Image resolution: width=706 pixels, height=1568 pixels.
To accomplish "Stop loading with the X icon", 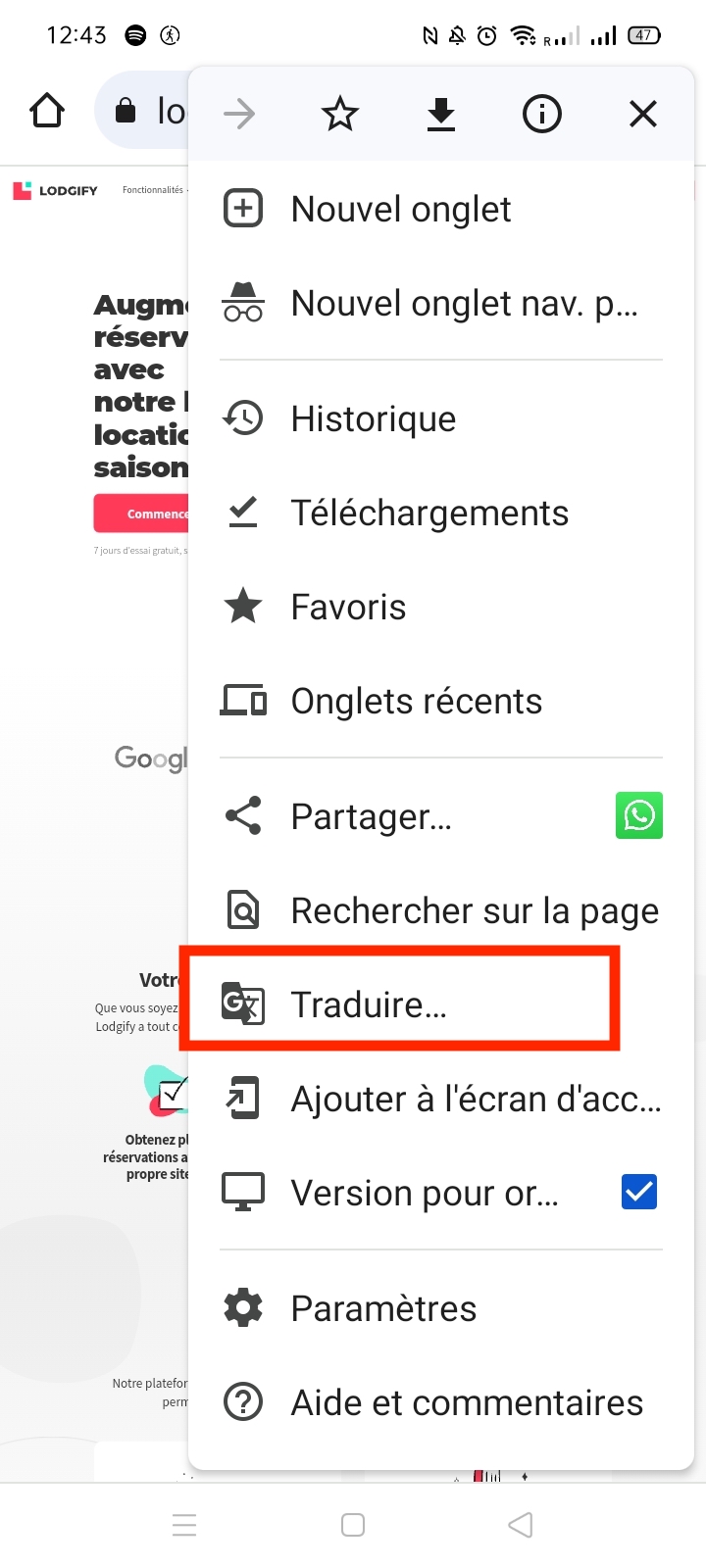I will [643, 115].
